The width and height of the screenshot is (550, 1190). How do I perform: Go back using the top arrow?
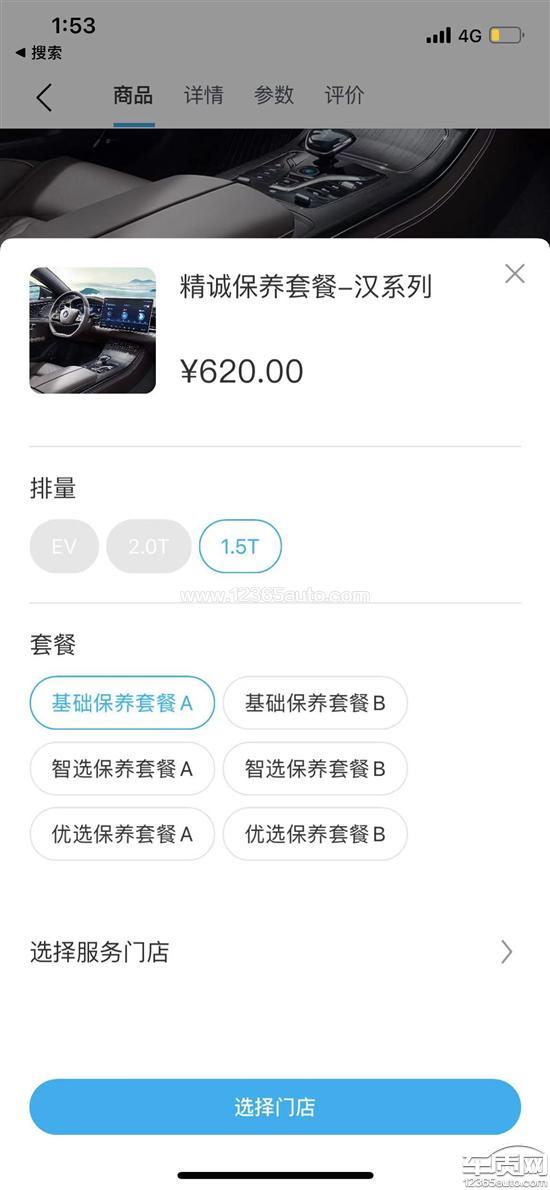pos(44,96)
